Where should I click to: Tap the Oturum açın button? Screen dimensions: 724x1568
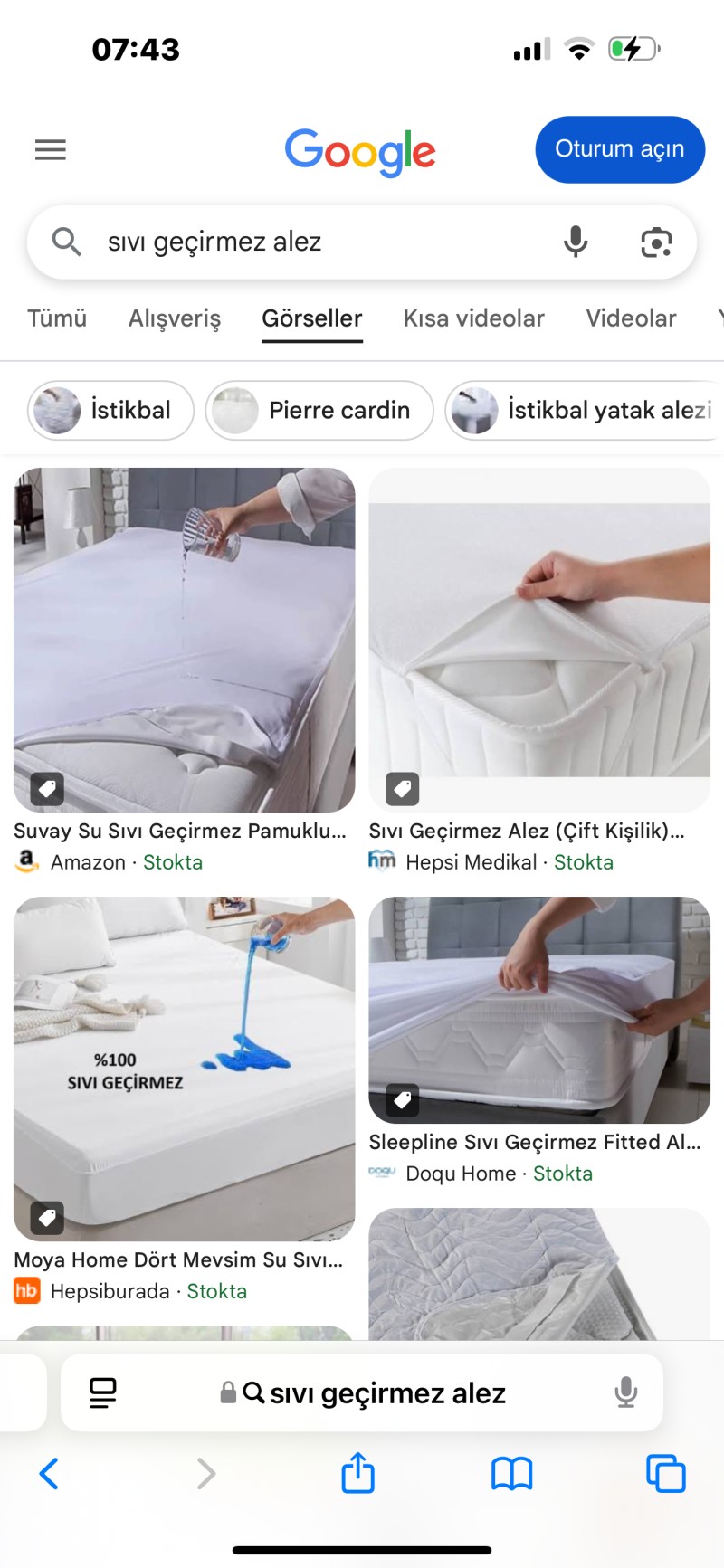(x=619, y=149)
